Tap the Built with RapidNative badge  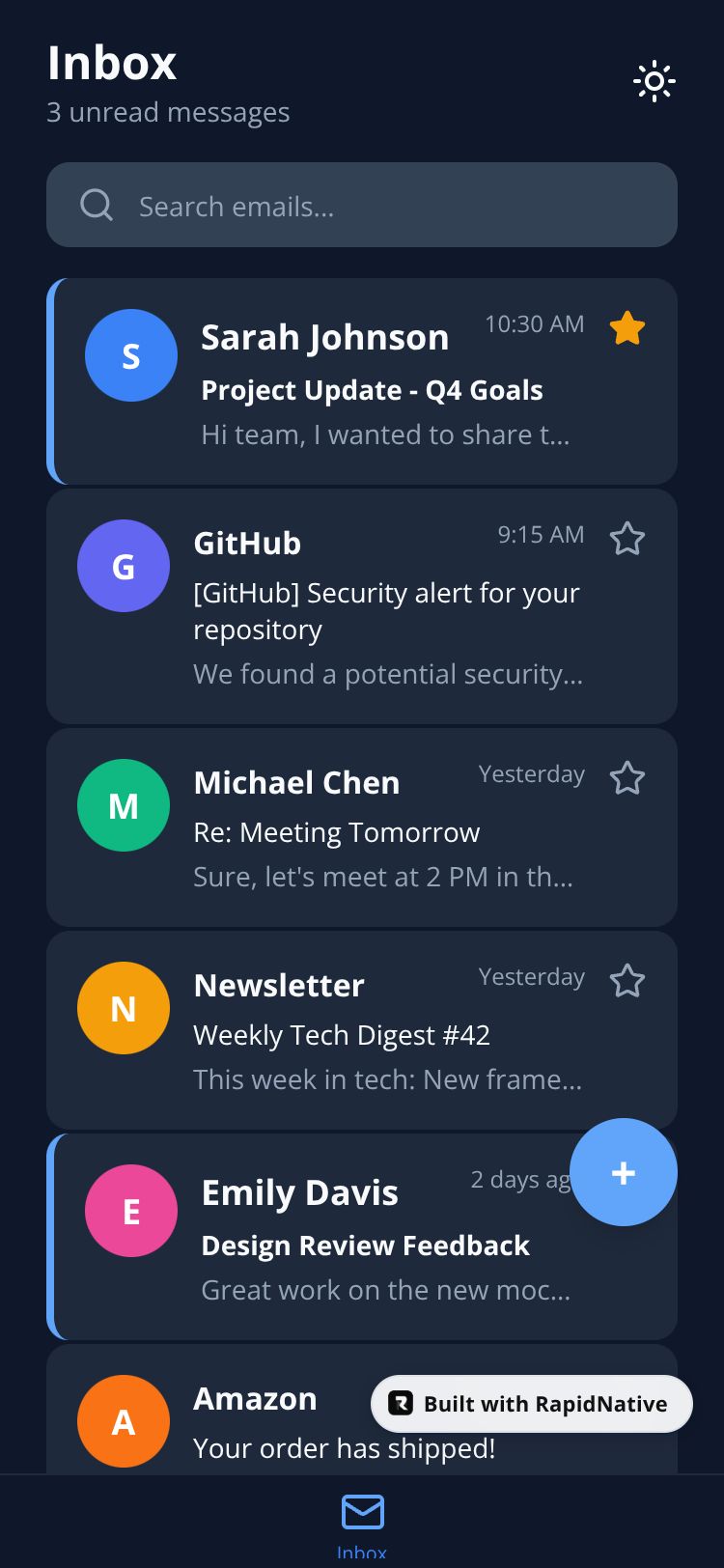pyautogui.click(x=532, y=1404)
